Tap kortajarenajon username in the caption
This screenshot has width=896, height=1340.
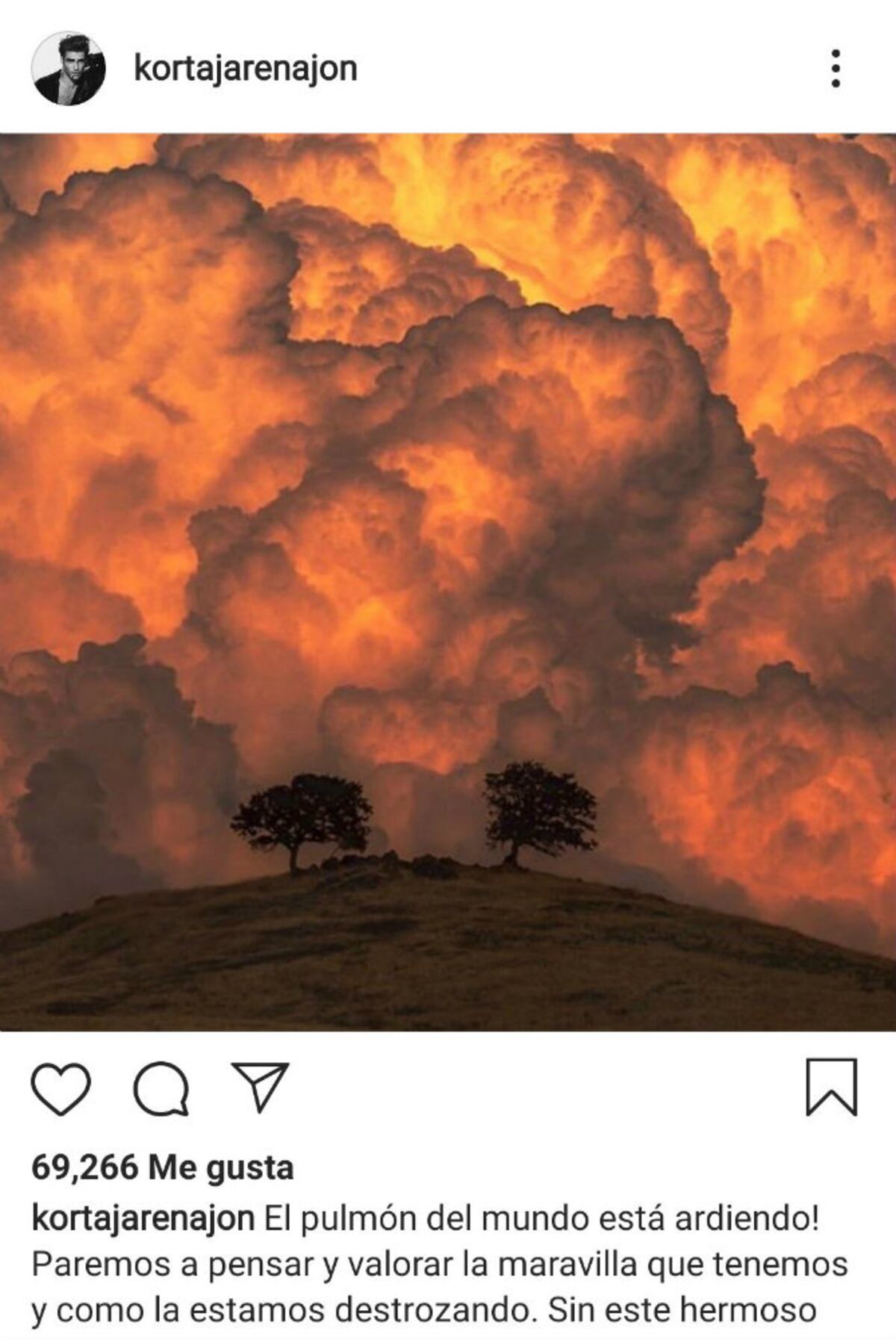click(x=143, y=1218)
